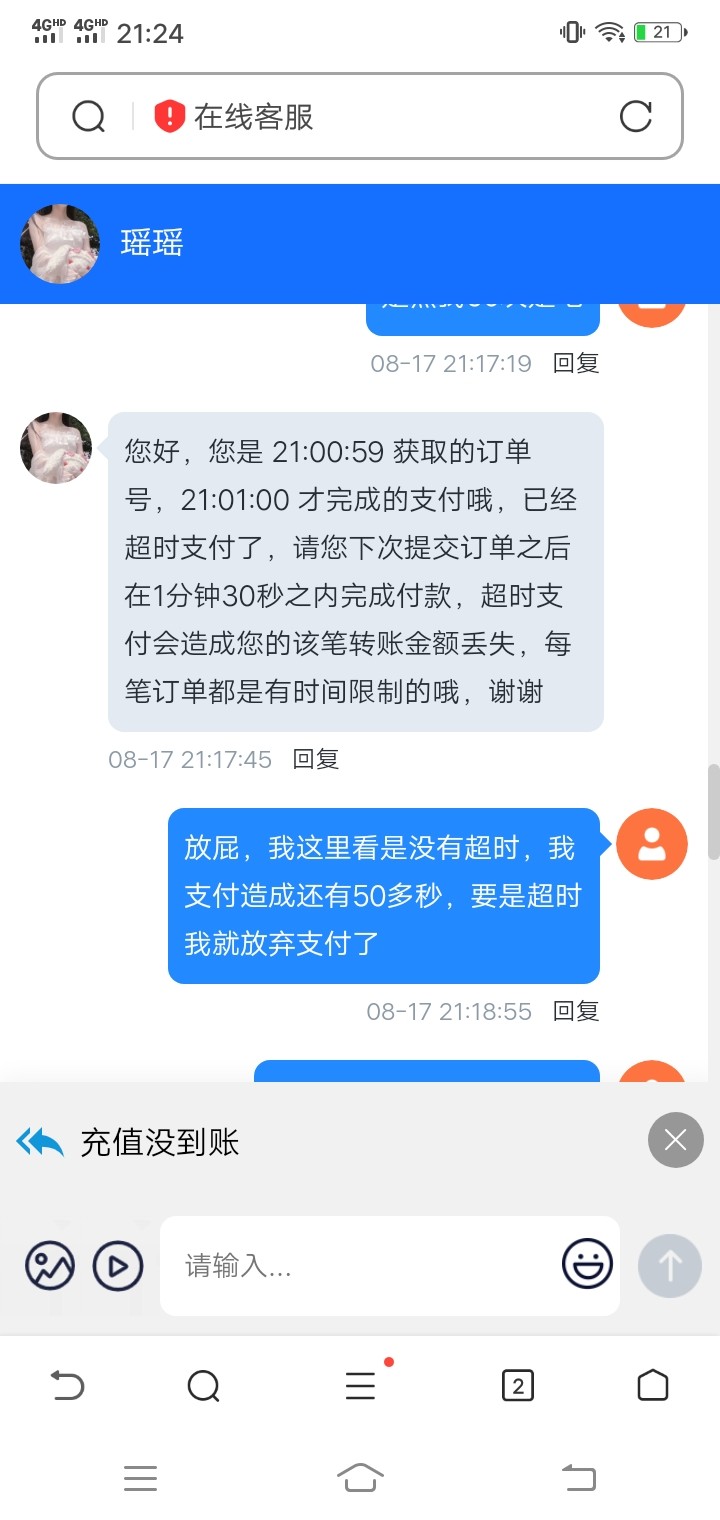The width and height of the screenshot is (720, 1520).
Task: Open the browser menu
Action: (360, 1386)
